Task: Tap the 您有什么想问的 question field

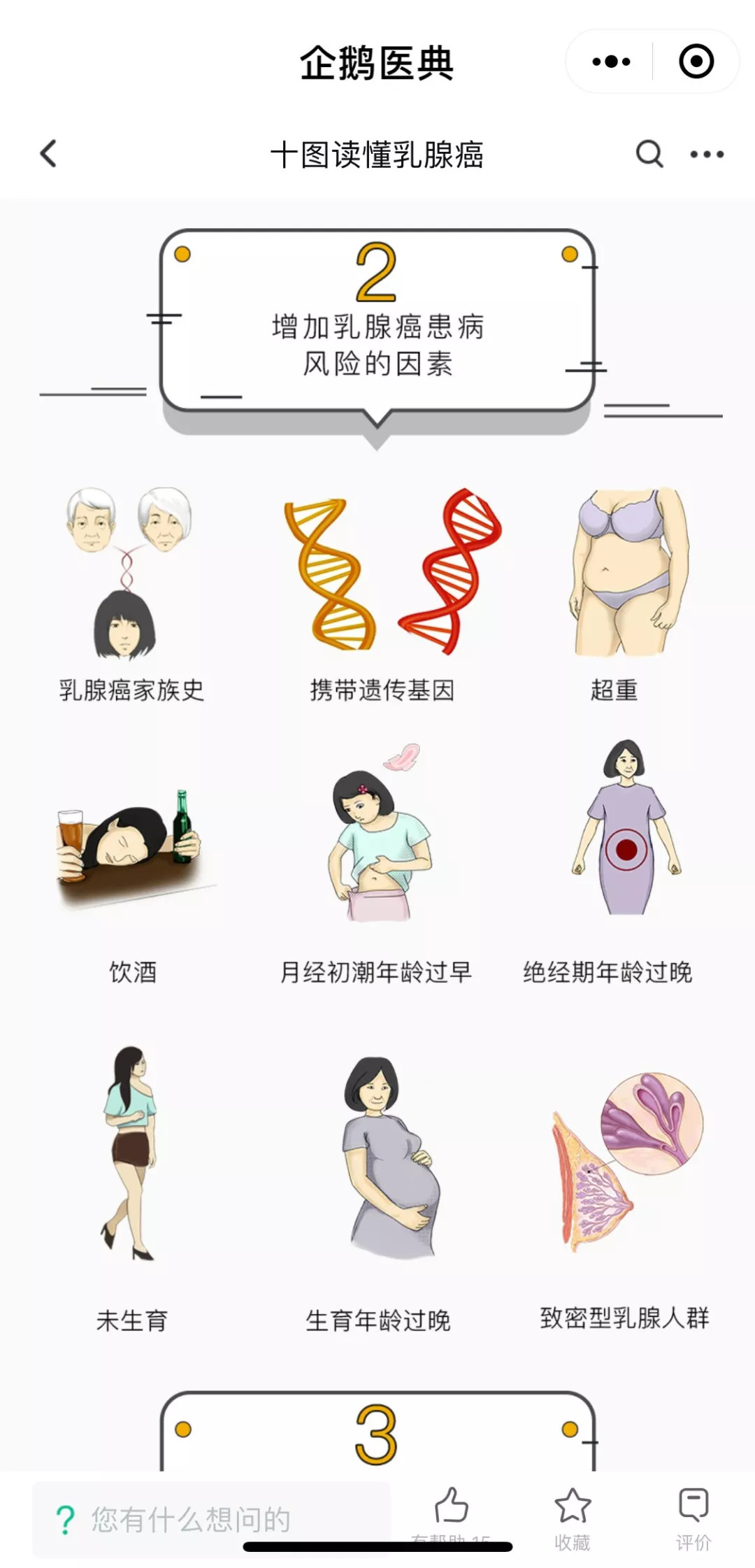Action: [x=210, y=1519]
